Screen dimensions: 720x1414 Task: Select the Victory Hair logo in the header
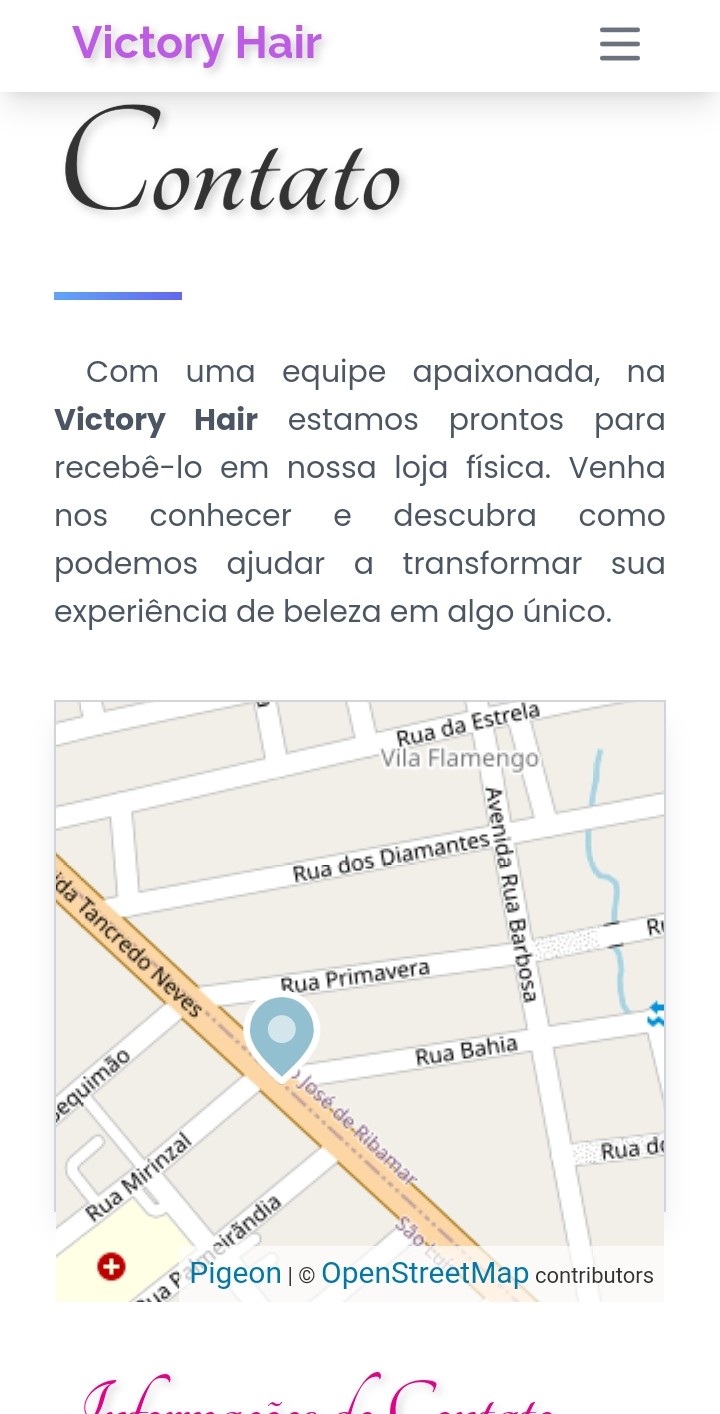point(196,44)
